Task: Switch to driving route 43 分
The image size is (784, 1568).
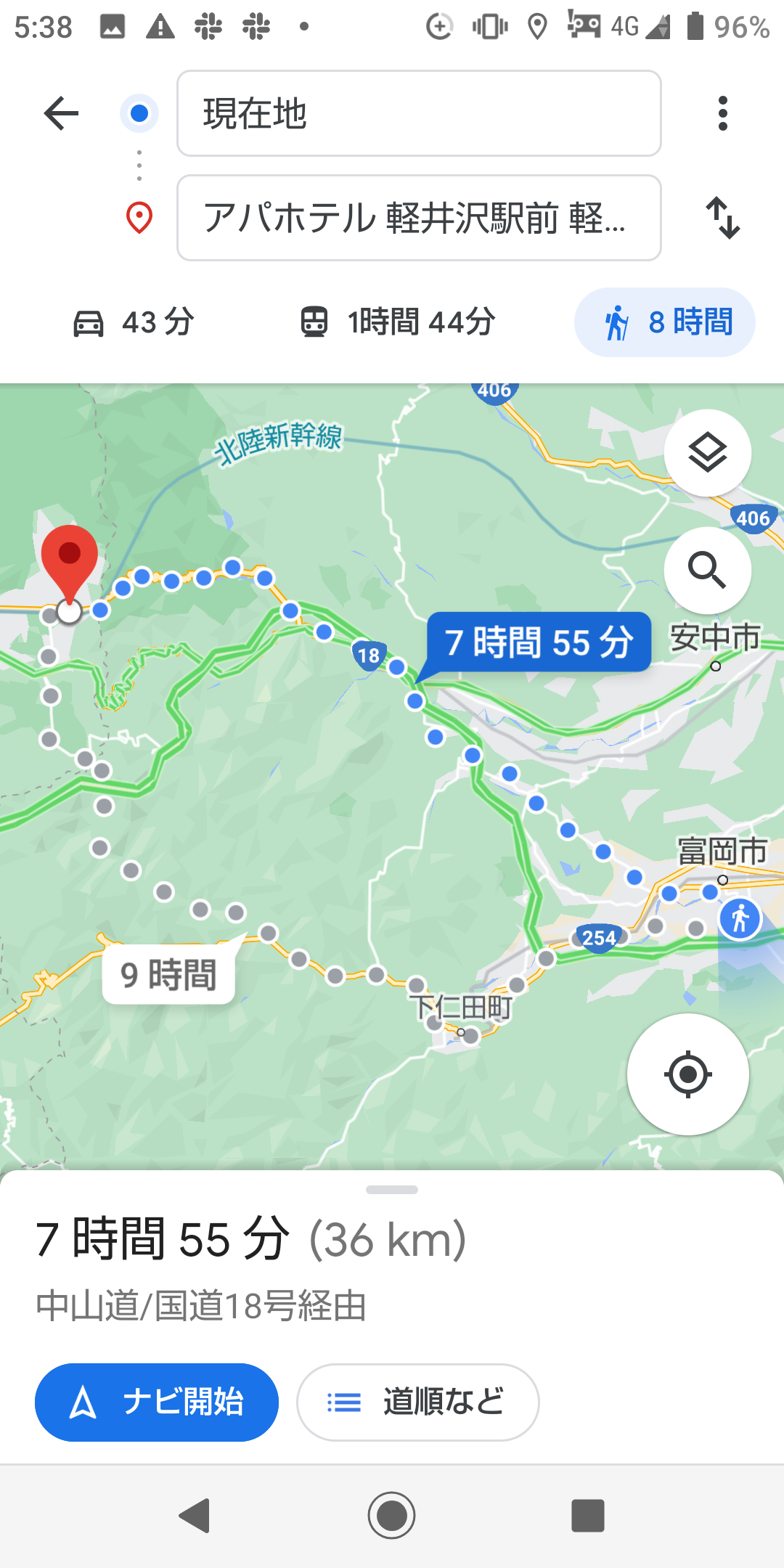Action: 134,322
